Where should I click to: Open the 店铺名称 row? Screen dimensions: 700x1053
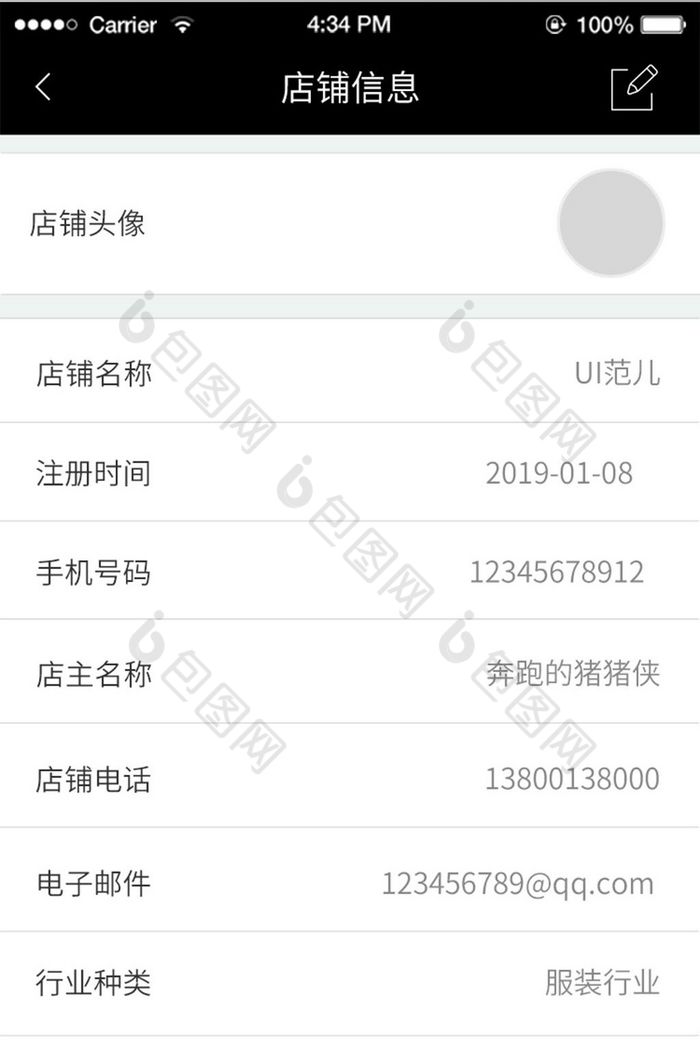350,374
